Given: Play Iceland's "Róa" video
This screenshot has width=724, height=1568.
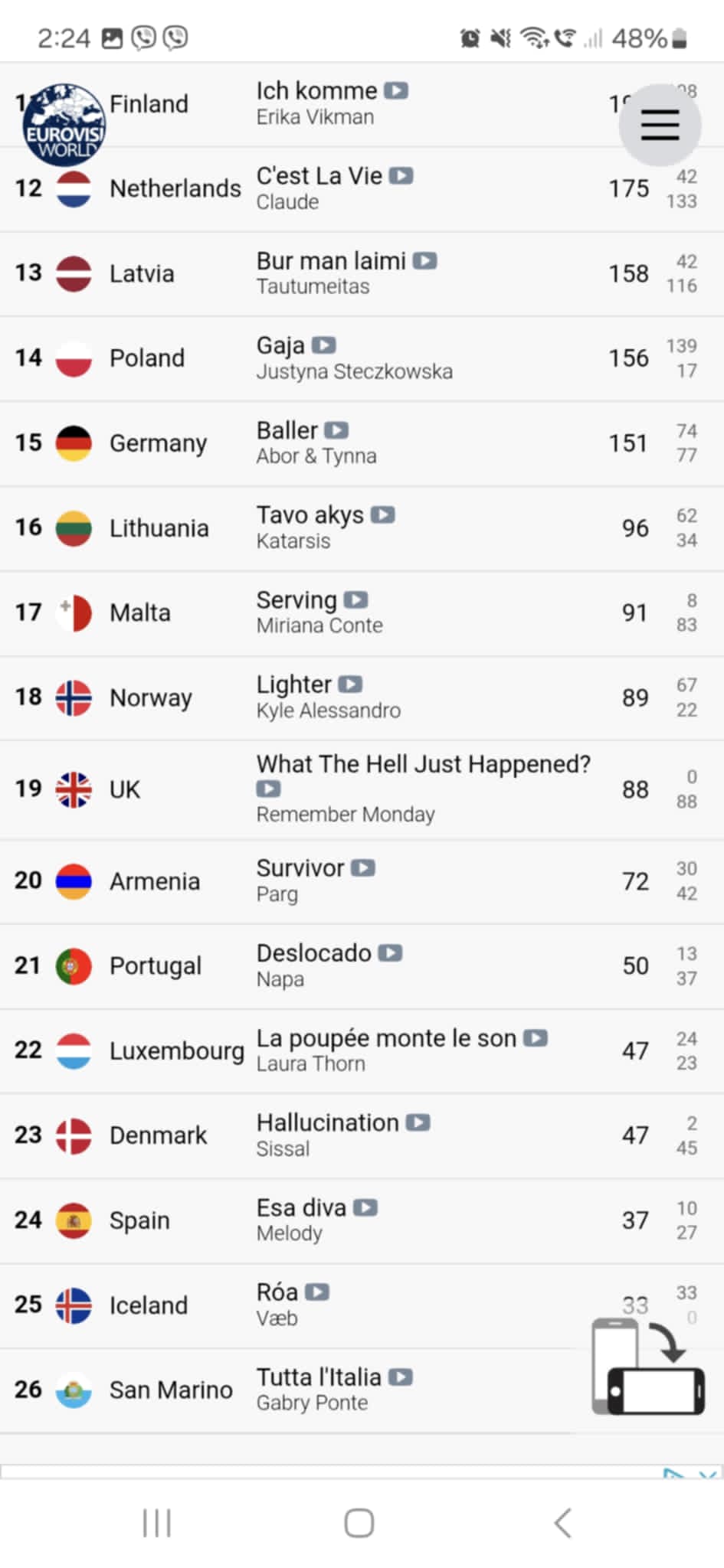Looking at the screenshot, I should click(x=316, y=1291).
